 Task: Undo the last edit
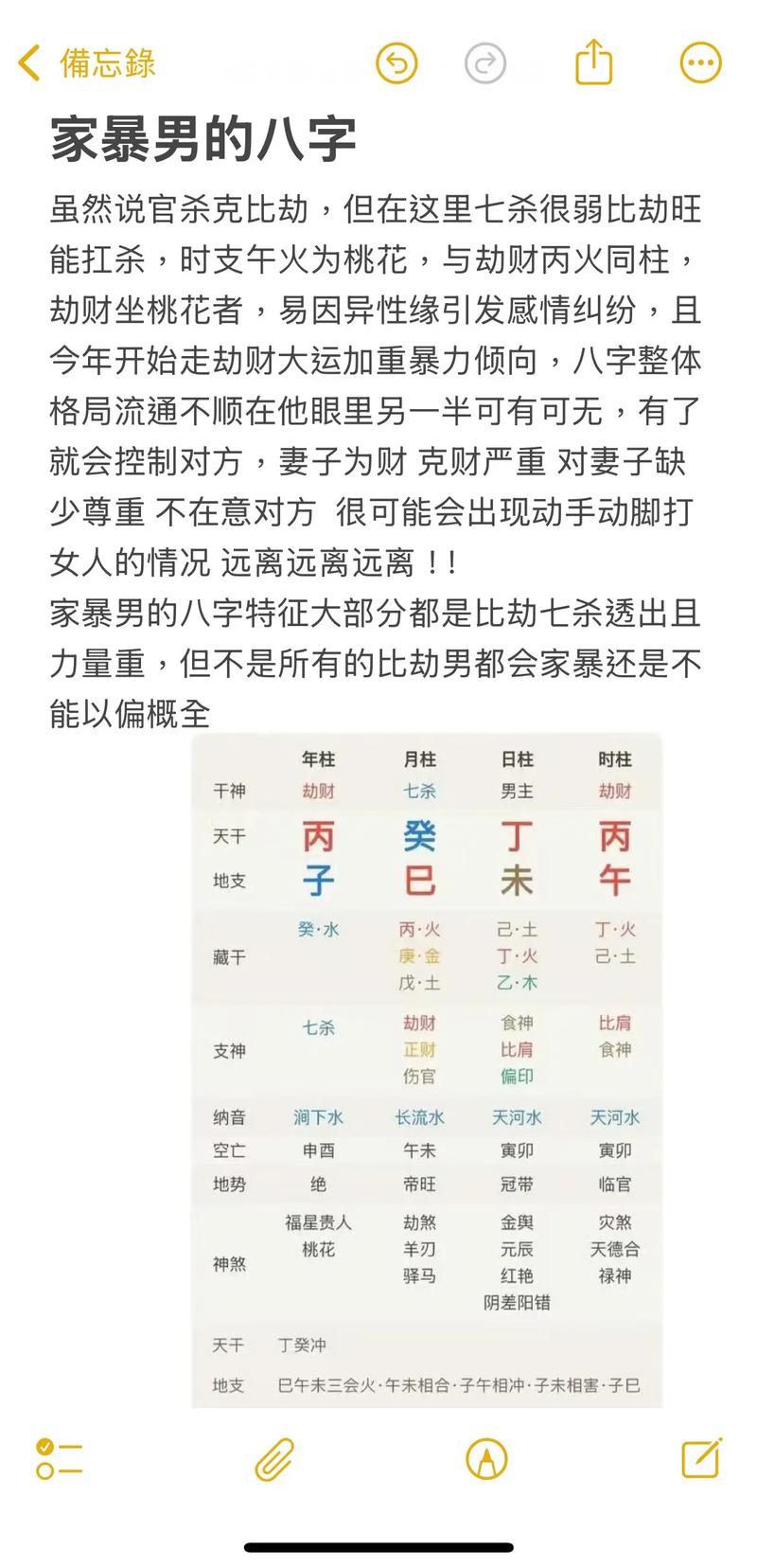pyautogui.click(x=396, y=63)
